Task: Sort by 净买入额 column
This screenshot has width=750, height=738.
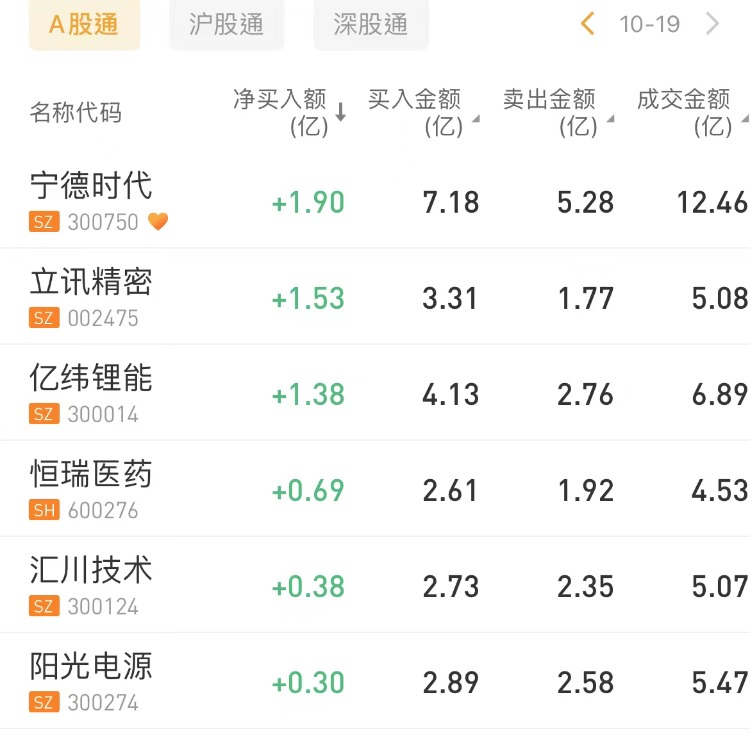Action: pos(288,112)
